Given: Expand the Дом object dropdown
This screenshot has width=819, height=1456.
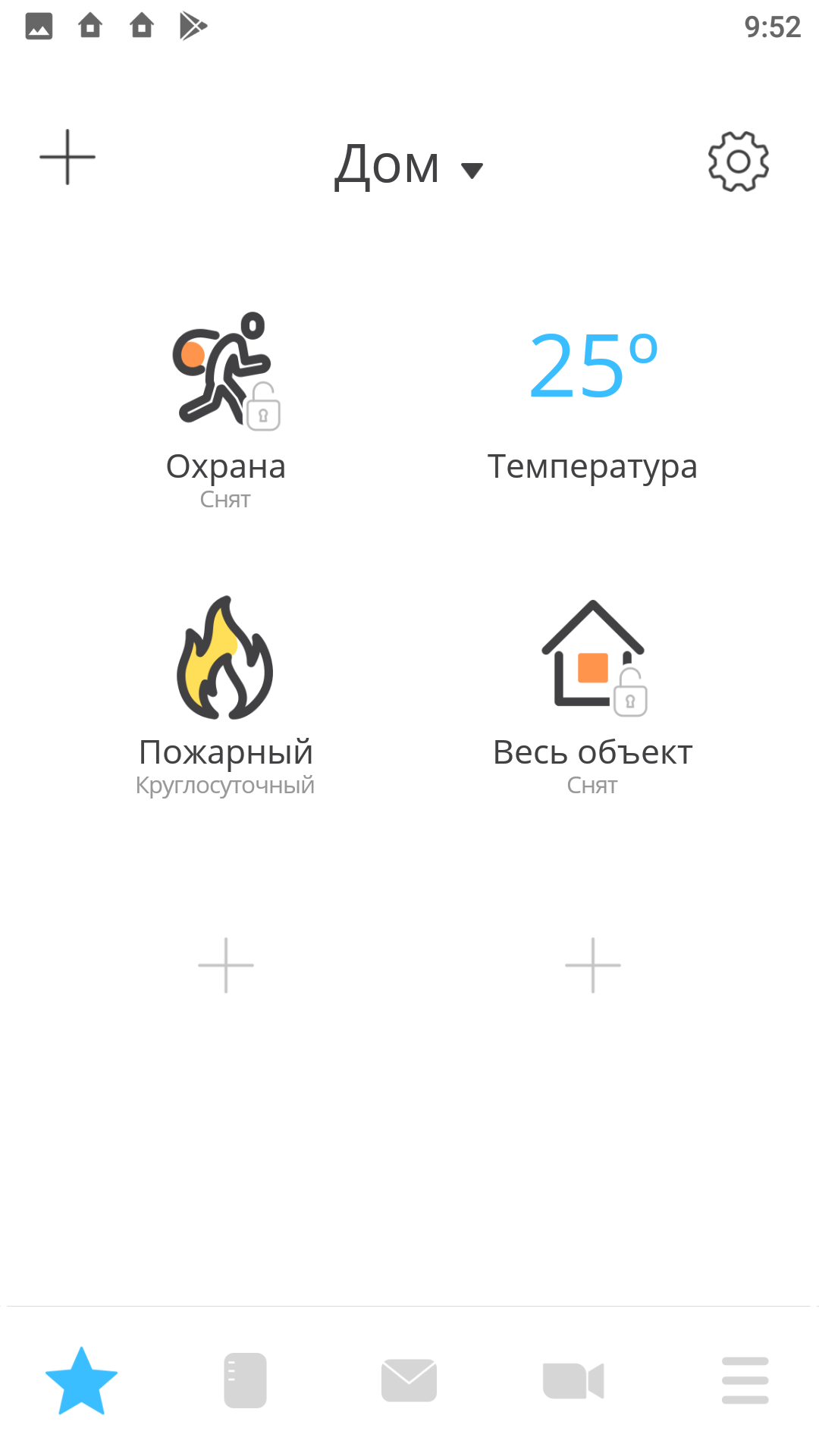Looking at the screenshot, I should click(409, 165).
